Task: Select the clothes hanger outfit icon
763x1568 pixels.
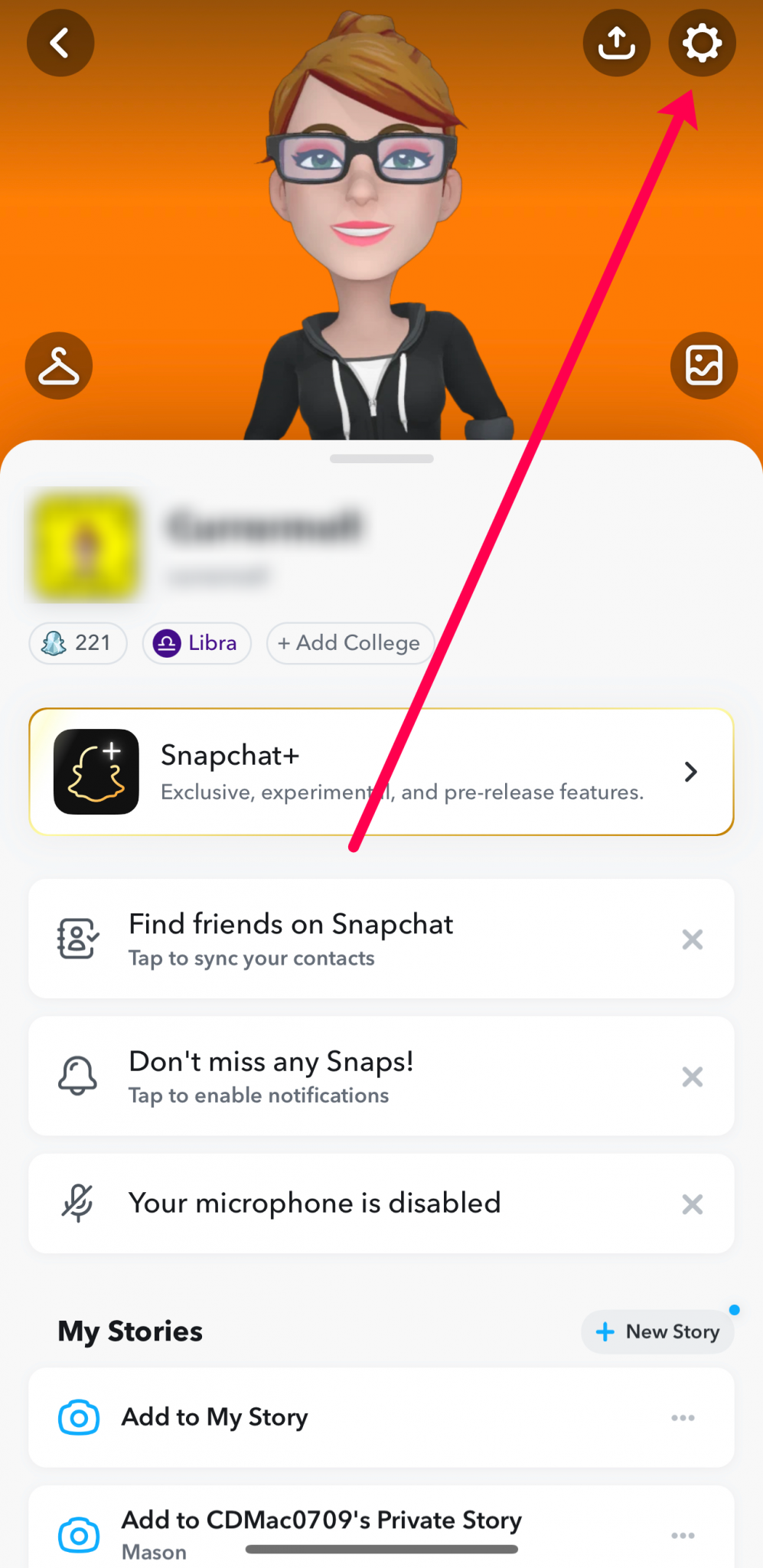Action: click(x=59, y=366)
